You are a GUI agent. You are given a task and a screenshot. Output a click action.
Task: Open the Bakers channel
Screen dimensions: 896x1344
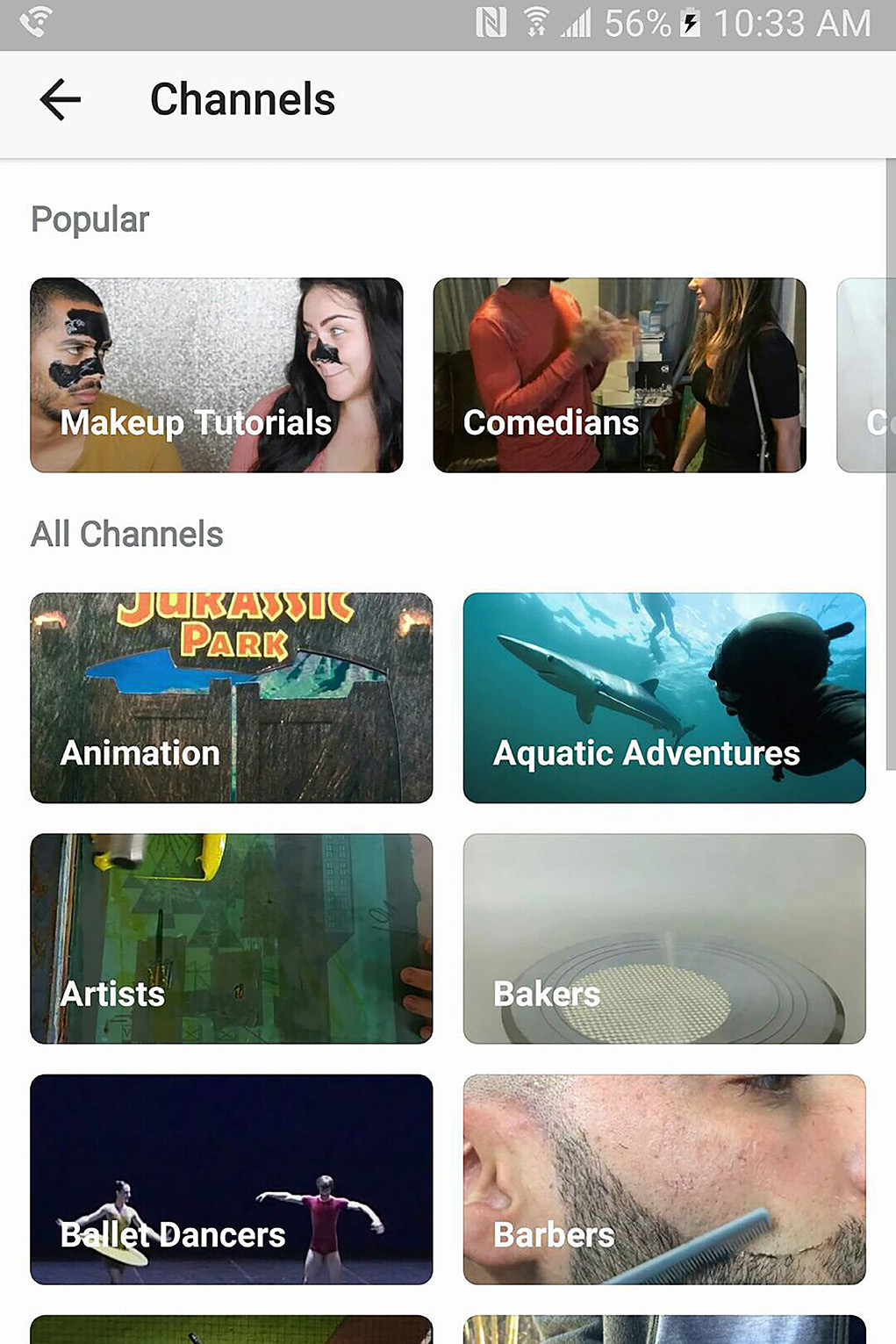click(x=664, y=938)
